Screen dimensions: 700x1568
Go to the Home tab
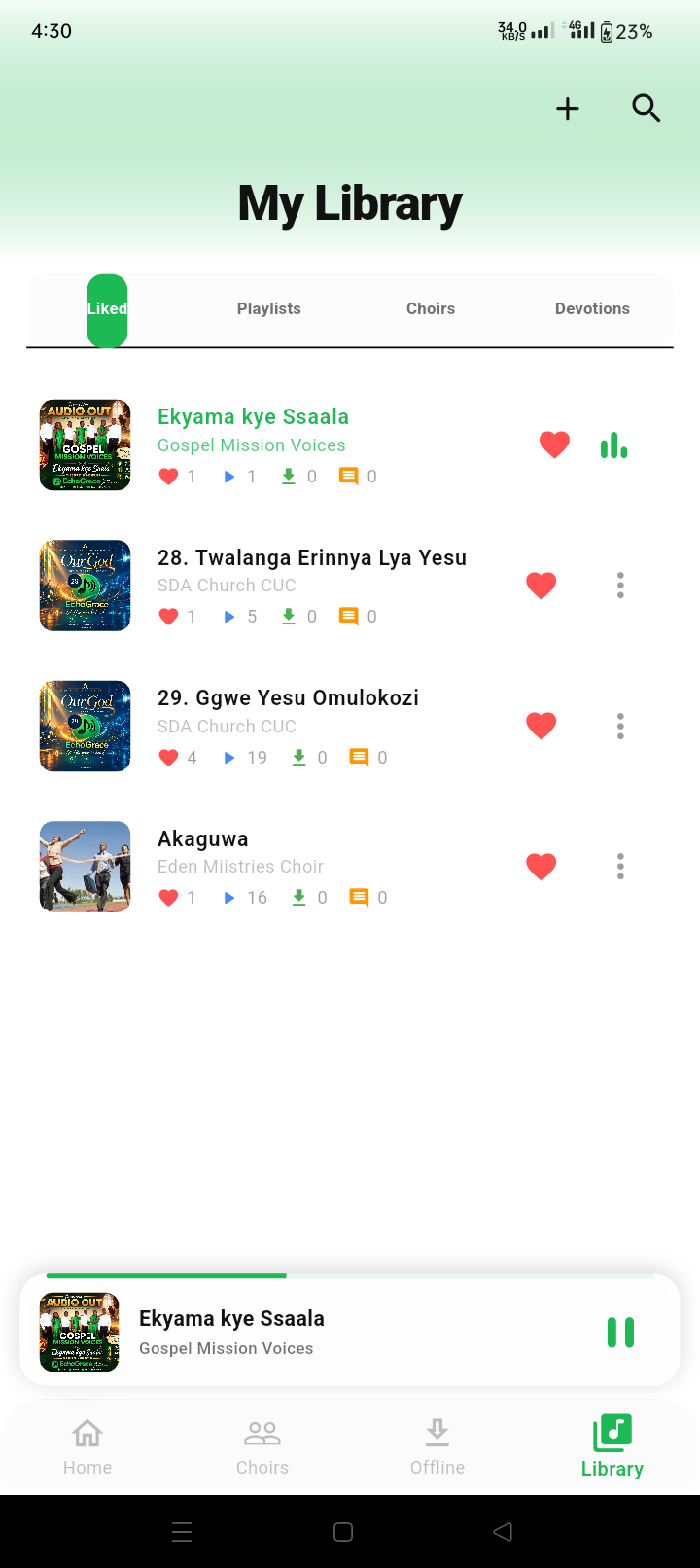click(x=87, y=1446)
